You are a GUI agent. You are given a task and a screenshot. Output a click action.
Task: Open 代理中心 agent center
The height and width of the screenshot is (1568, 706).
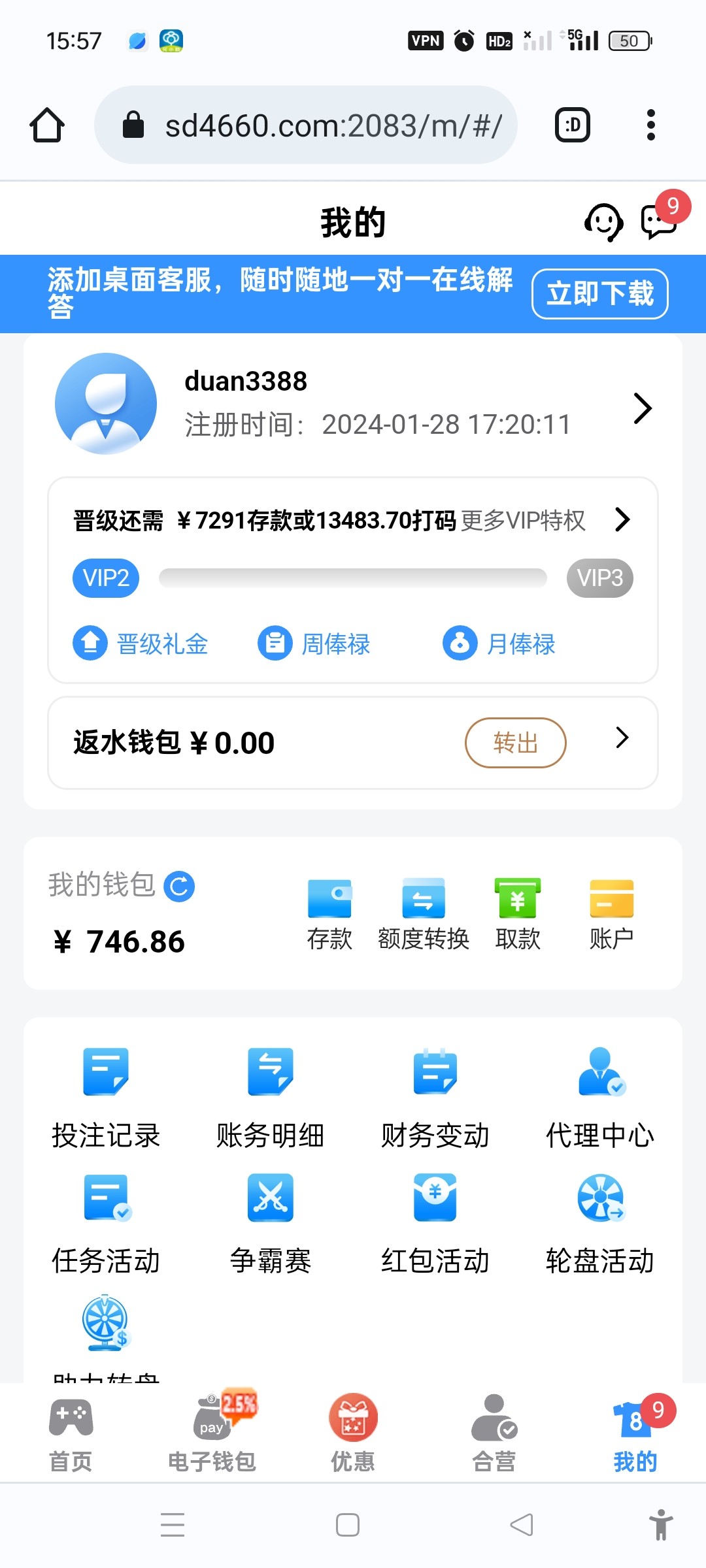click(600, 1099)
